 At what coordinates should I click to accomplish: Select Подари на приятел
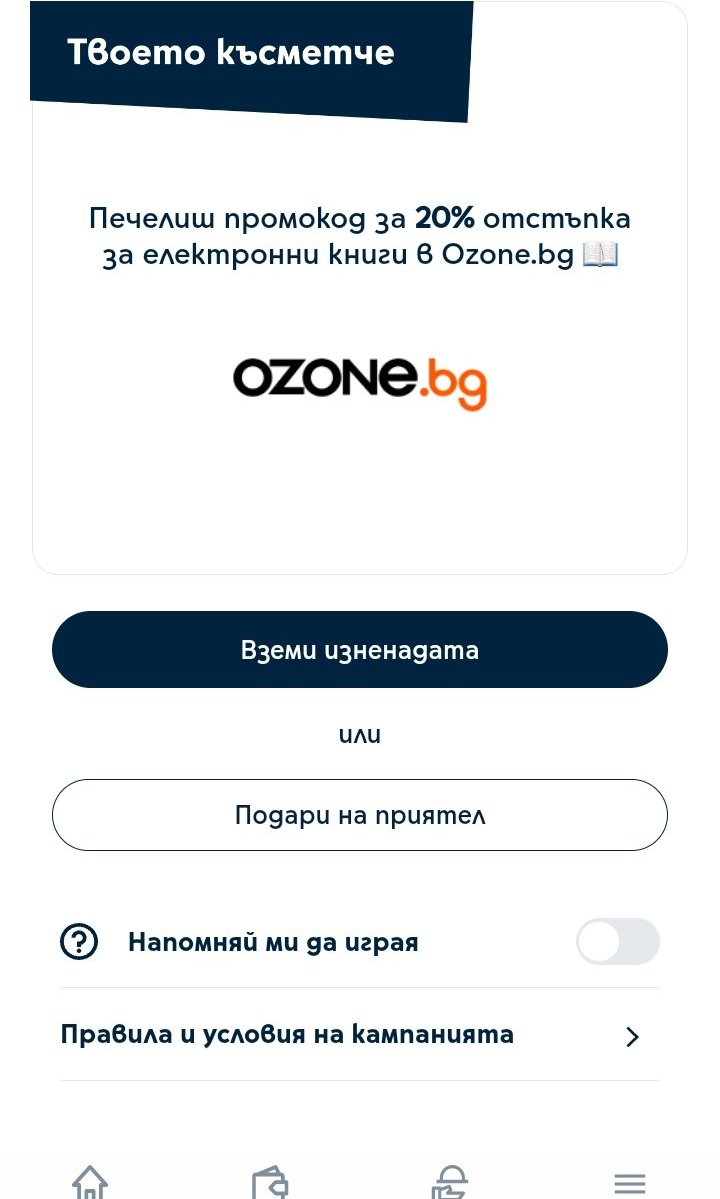click(x=360, y=815)
